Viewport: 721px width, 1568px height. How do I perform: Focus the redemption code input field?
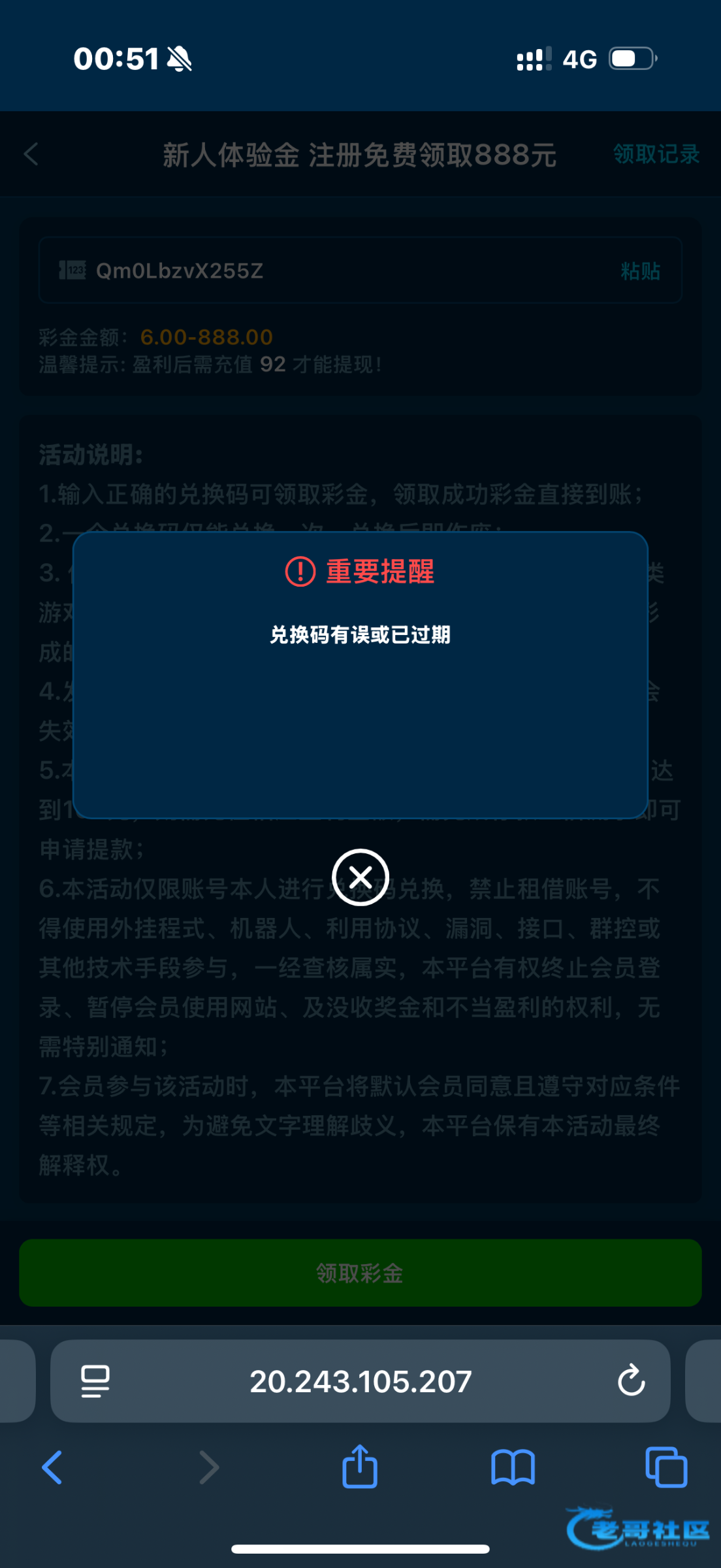click(x=340, y=270)
